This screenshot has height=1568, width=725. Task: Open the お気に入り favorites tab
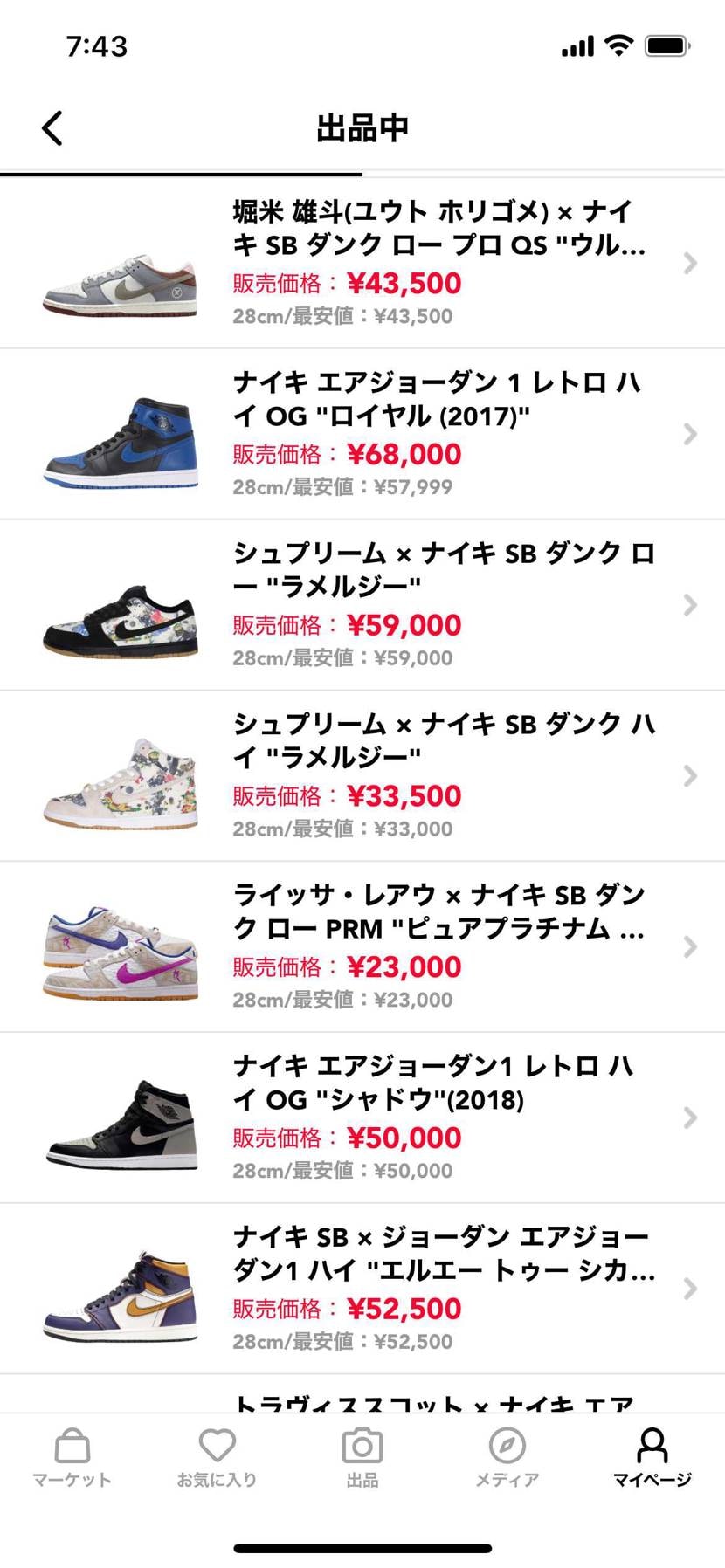pyautogui.click(x=217, y=1457)
